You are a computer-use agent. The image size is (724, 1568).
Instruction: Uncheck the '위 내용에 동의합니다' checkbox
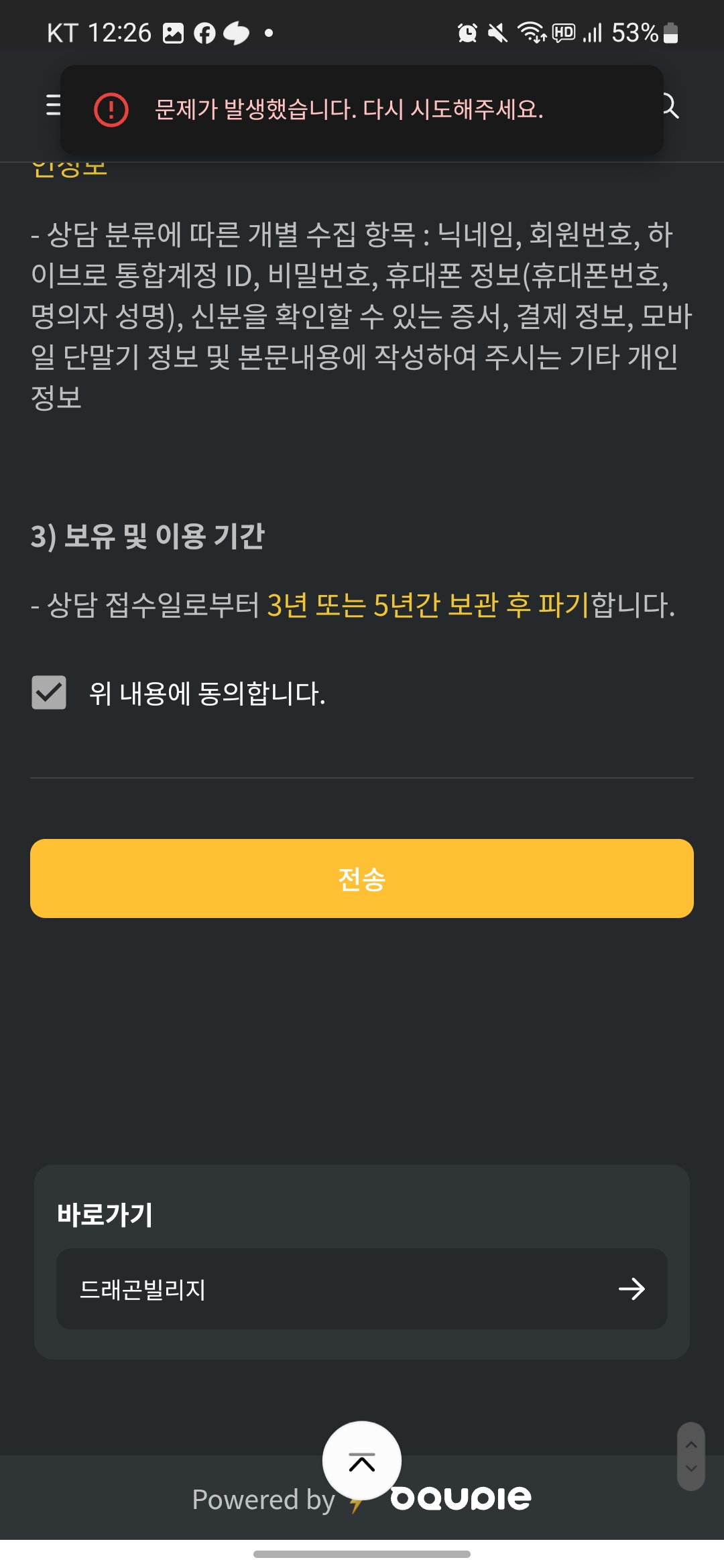click(49, 692)
